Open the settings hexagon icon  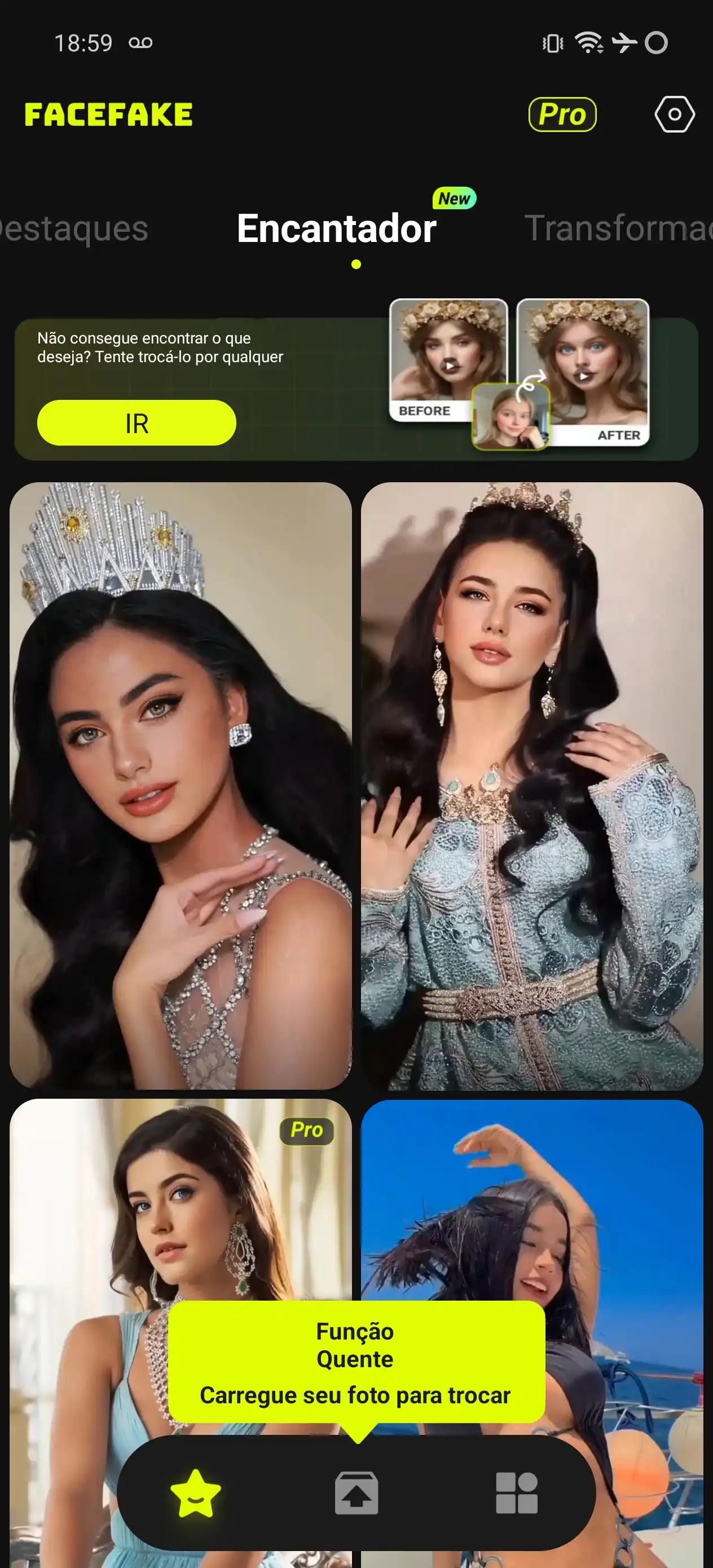point(674,114)
